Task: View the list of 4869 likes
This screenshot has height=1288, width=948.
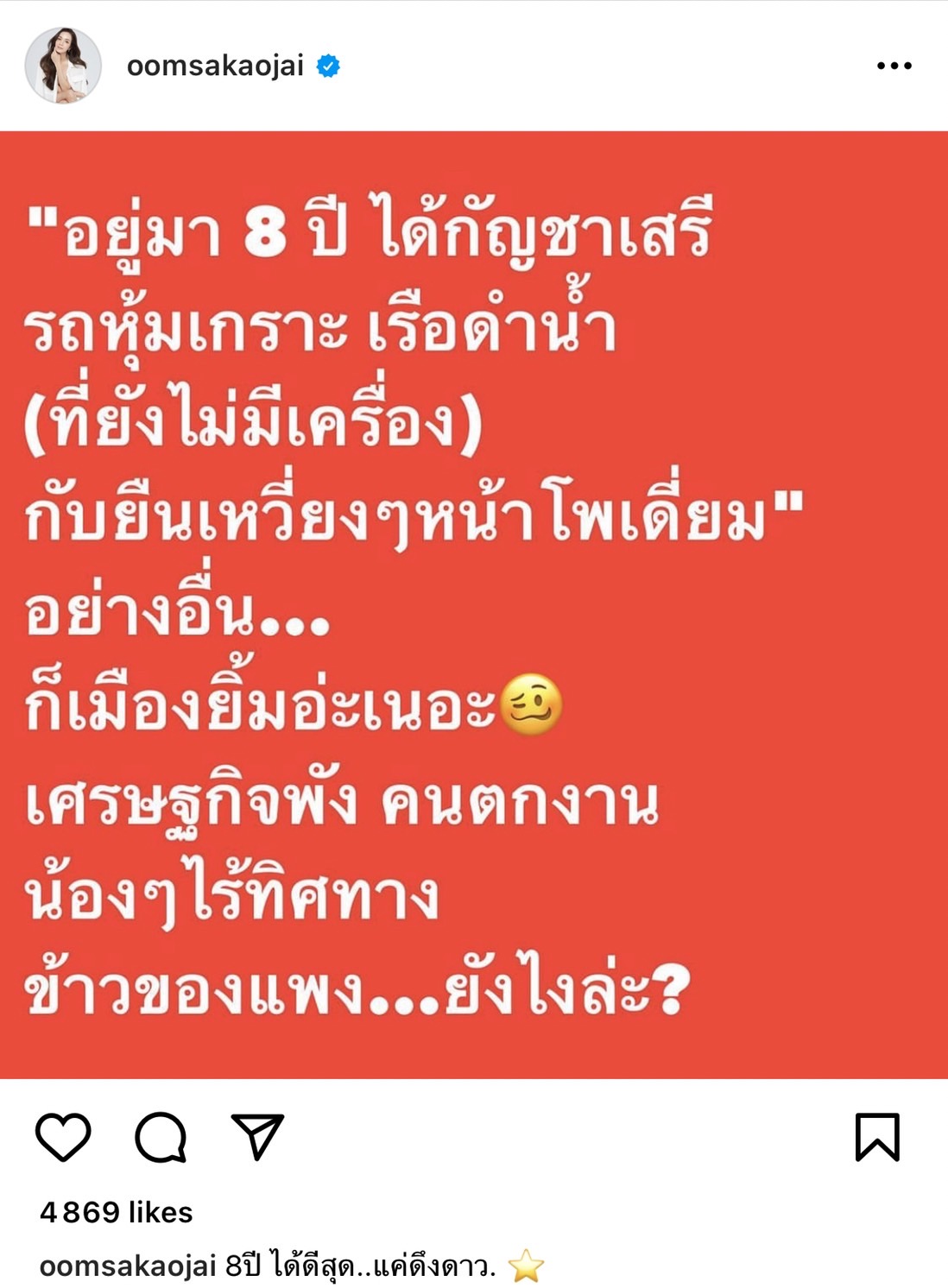Action: [x=117, y=1212]
